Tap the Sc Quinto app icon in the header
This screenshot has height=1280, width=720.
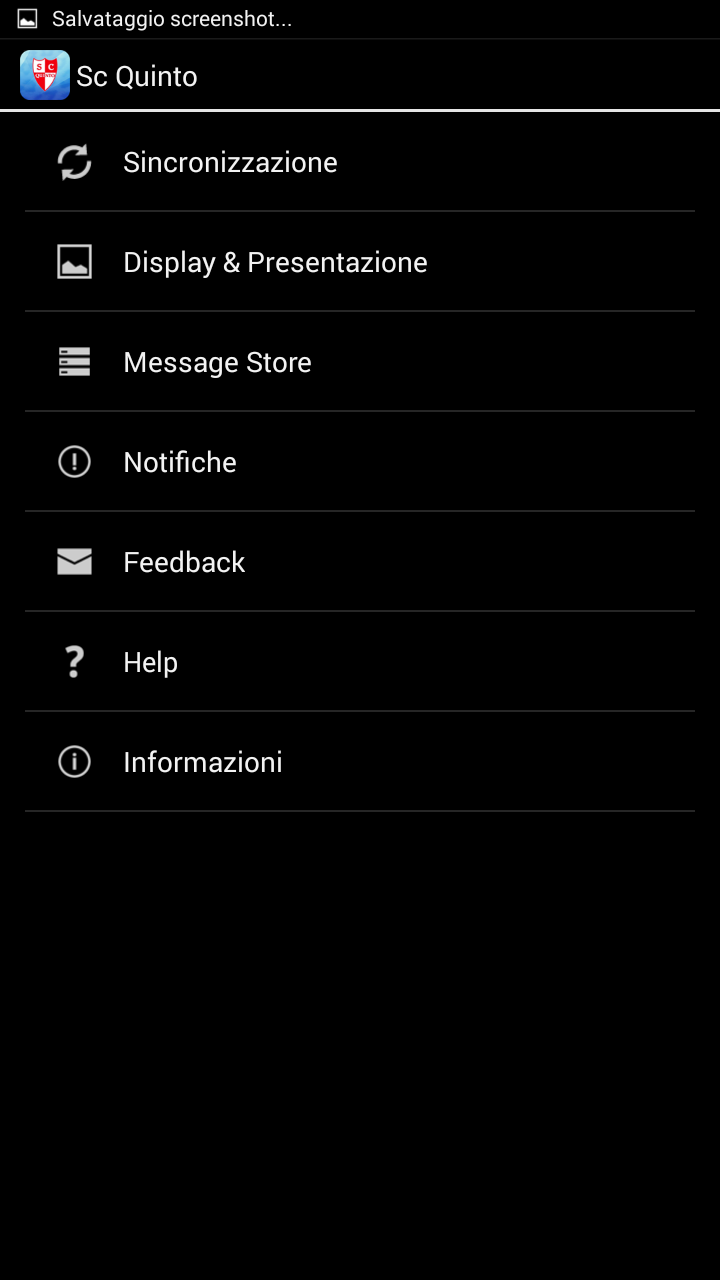pyautogui.click(x=45, y=75)
